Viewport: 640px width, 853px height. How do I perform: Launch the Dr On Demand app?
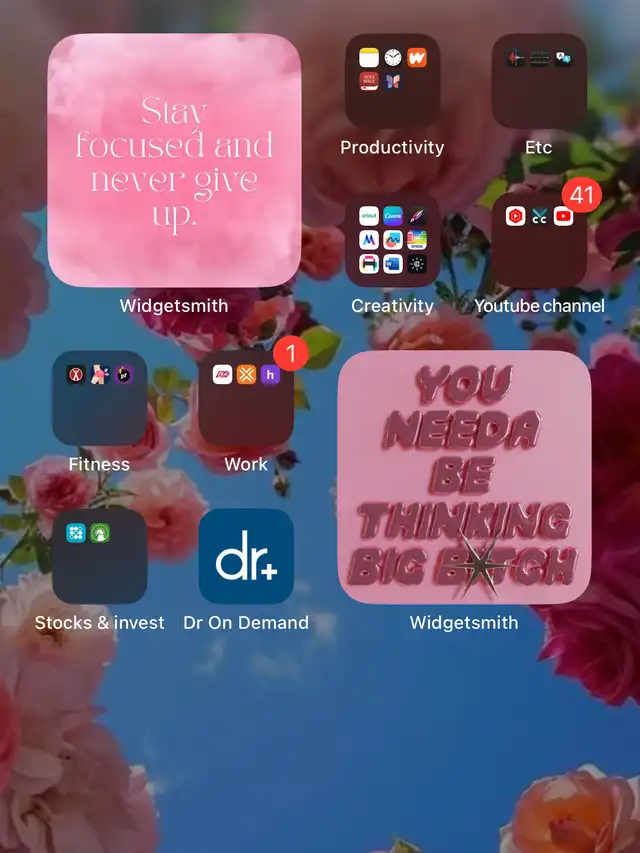(246, 556)
